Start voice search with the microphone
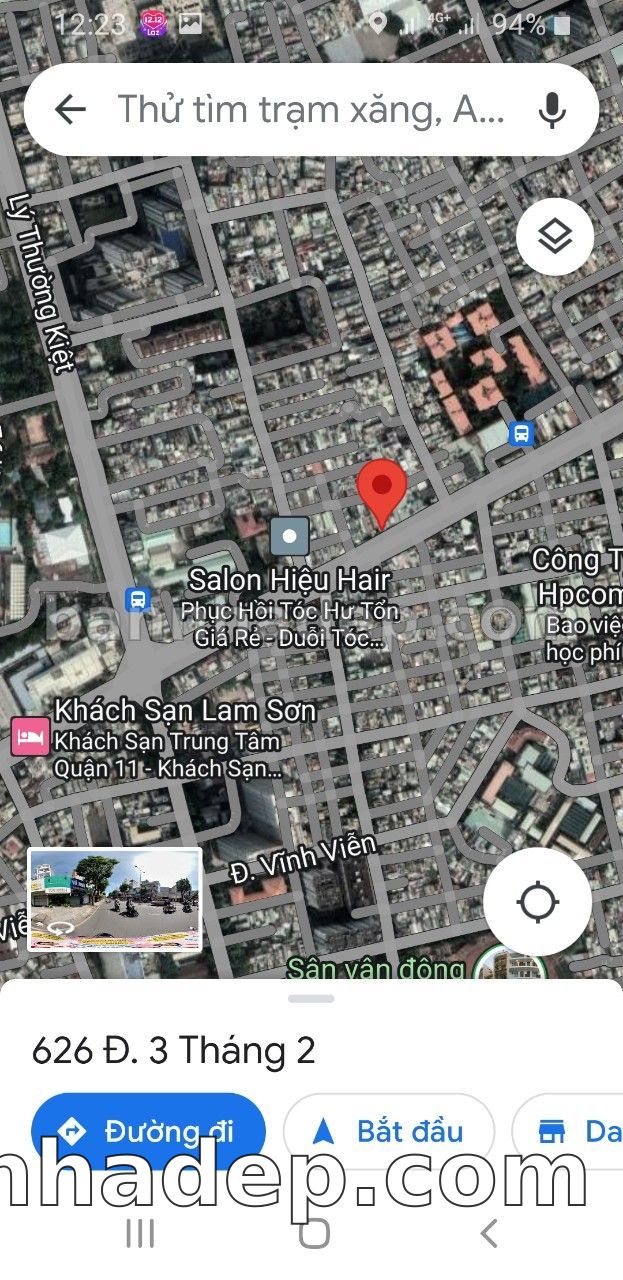 point(552,110)
